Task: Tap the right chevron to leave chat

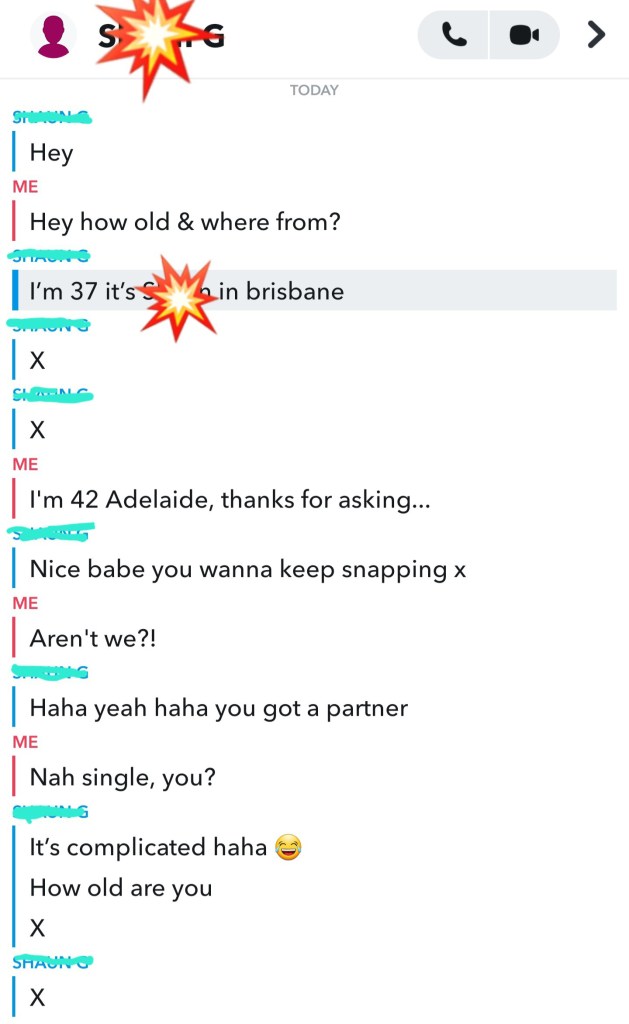Action: [x=596, y=35]
